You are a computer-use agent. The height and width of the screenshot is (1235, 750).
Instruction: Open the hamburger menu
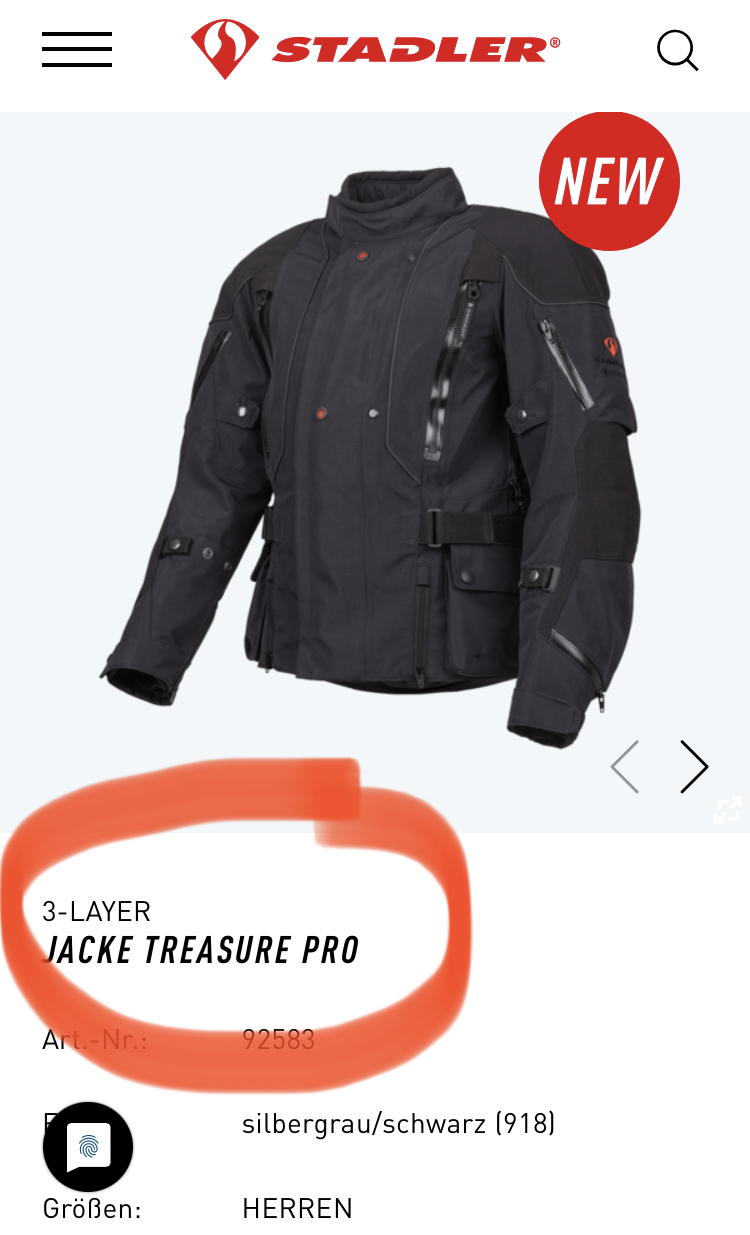click(77, 50)
